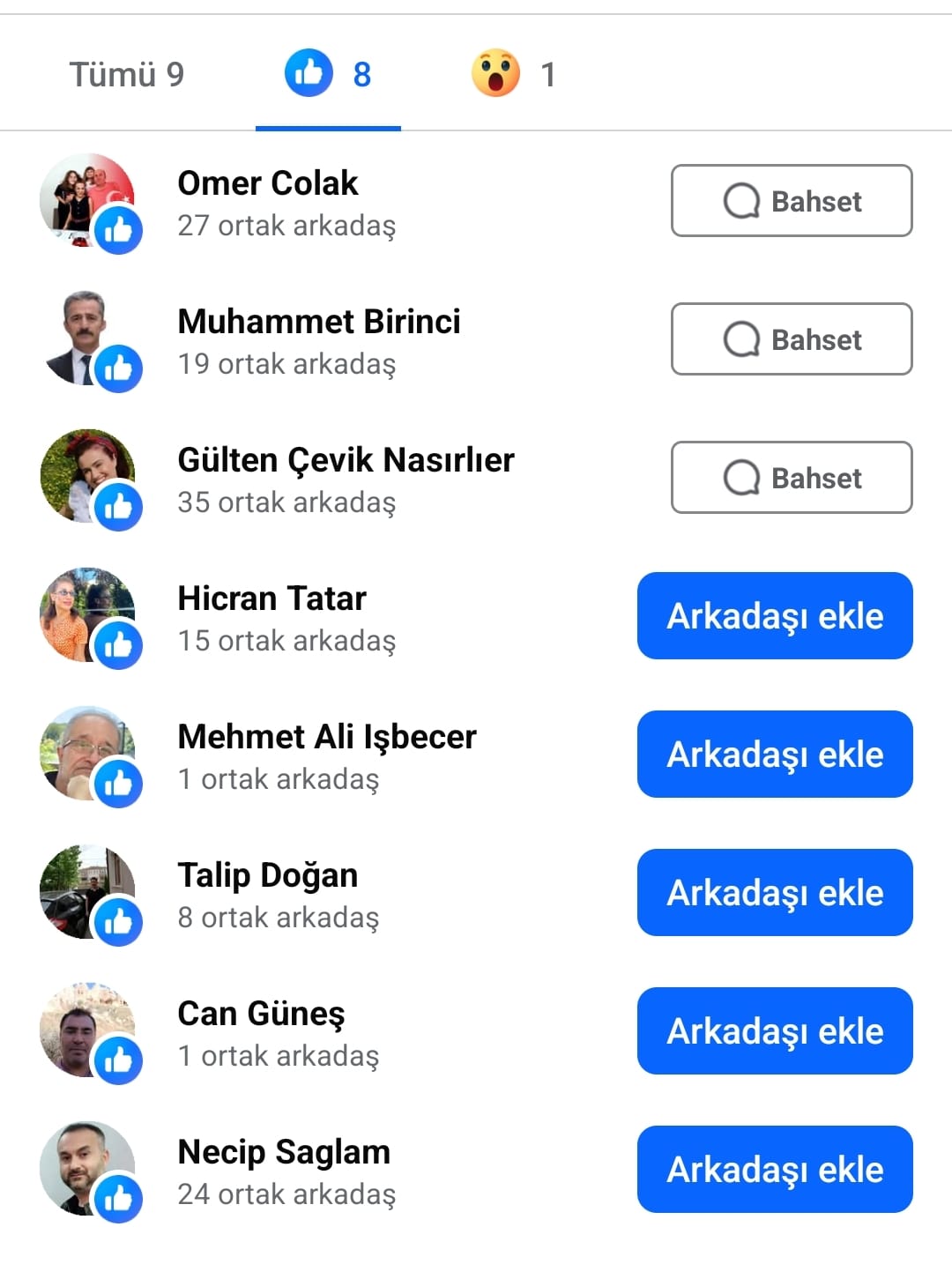Tap Bahset next to Omer Colak
Screen dimensions: 952x1279
point(791,201)
